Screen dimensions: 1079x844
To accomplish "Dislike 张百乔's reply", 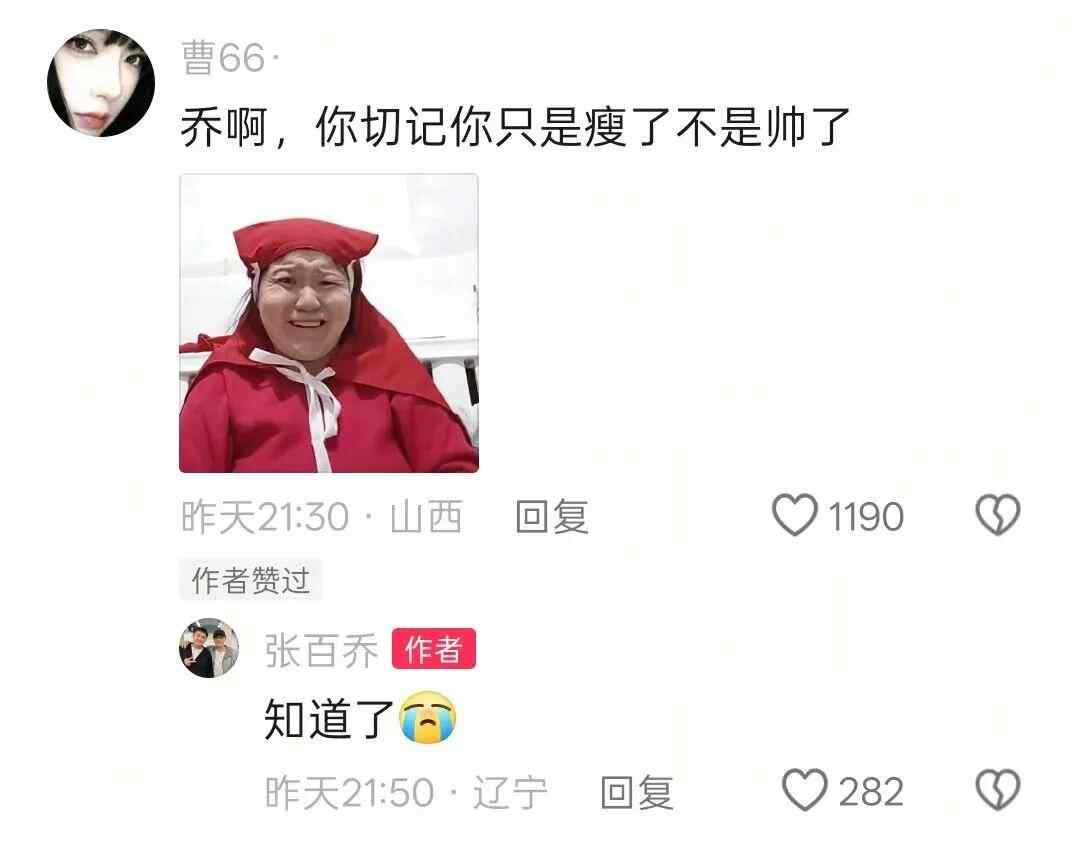I will [997, 791].
